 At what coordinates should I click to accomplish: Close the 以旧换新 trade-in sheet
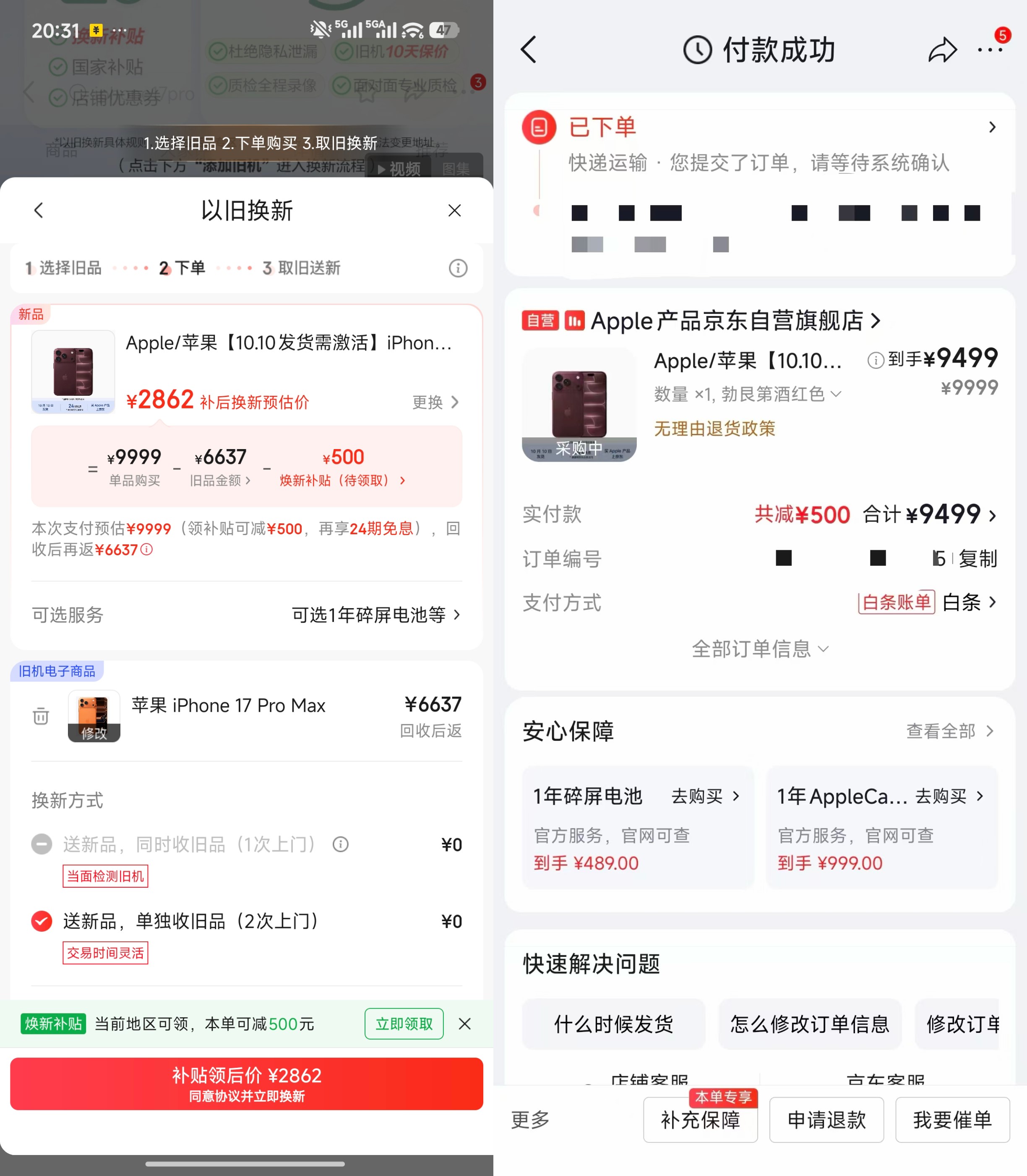(454, 210)
